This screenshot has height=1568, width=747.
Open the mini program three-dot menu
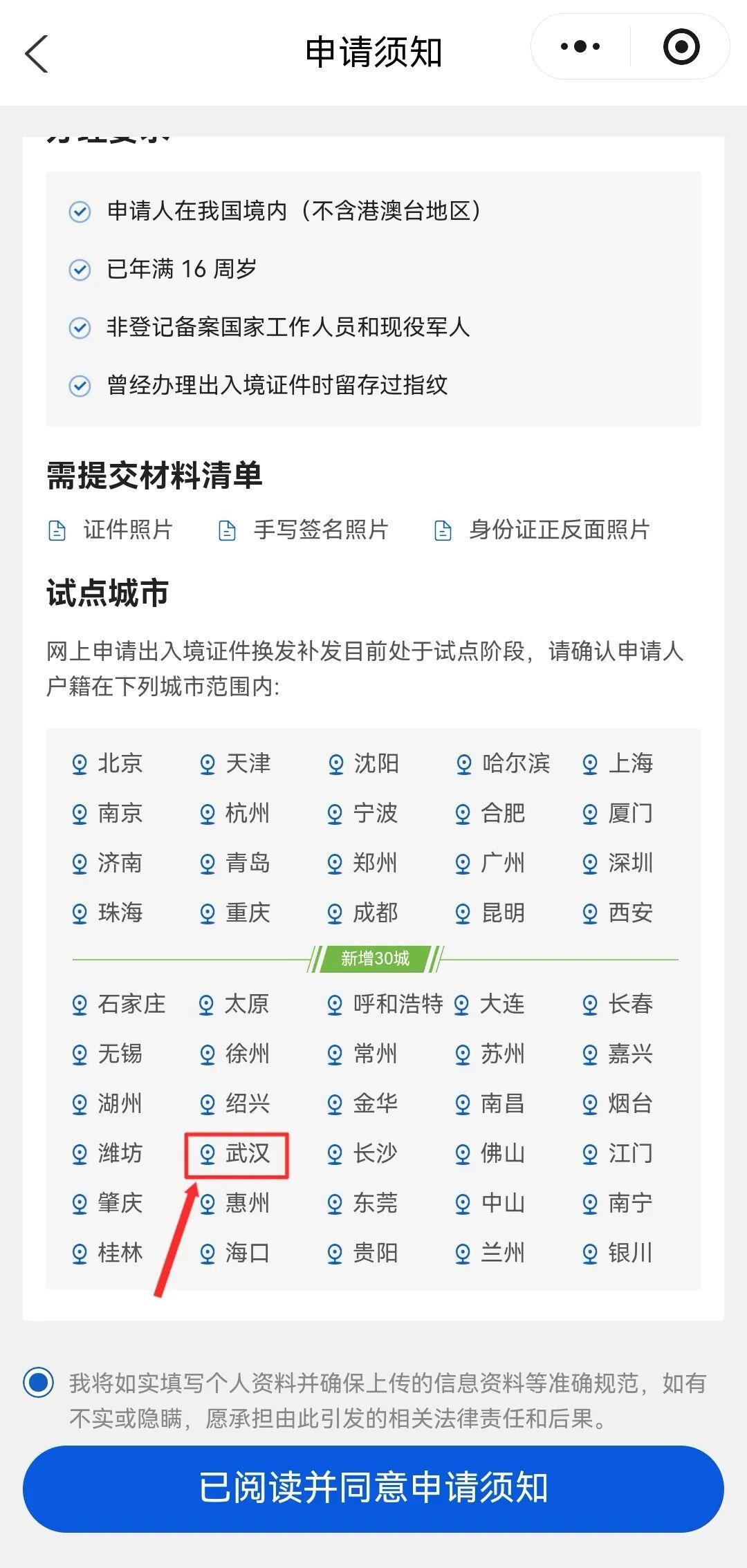pos(580,47)
